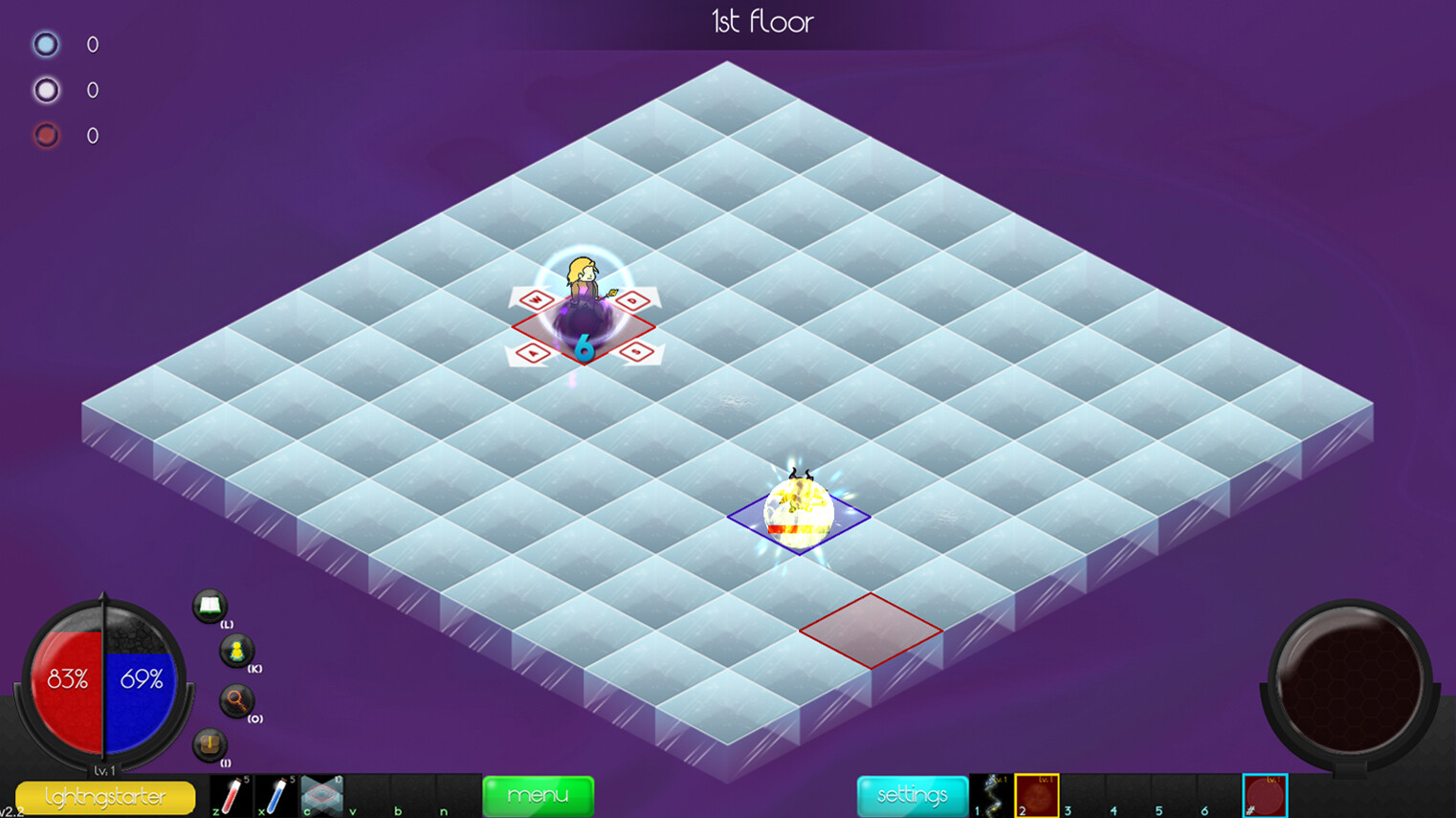Tap the cyan-bordered skill slot marked #
This screenshot has height=818, width=1456.
pos(1265,796)
